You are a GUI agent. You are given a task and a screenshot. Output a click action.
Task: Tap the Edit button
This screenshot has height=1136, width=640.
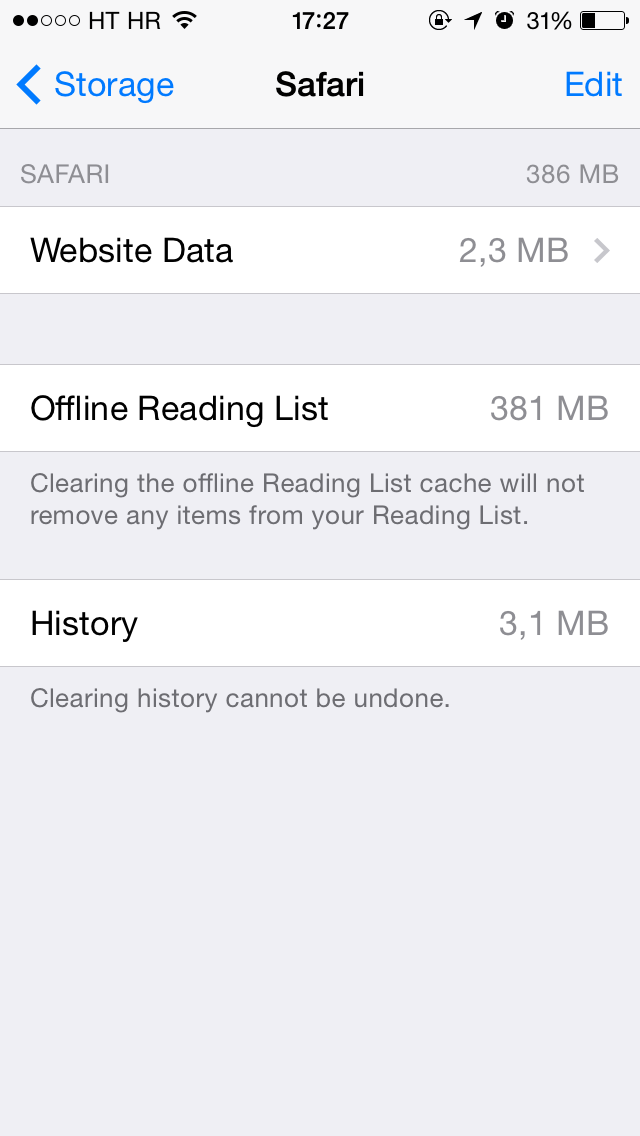point(593,85)
